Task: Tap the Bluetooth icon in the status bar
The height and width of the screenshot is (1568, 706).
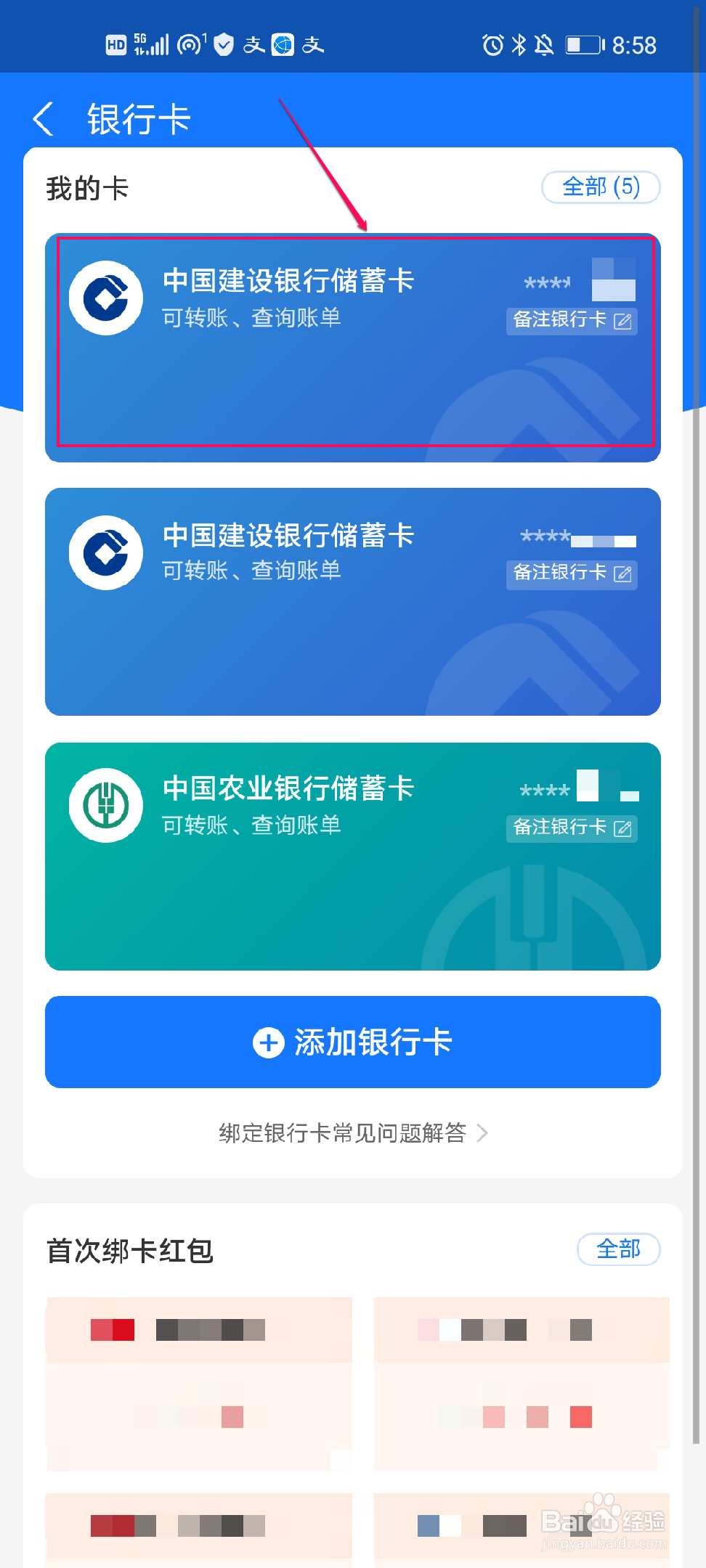Action: click(519, 45)
